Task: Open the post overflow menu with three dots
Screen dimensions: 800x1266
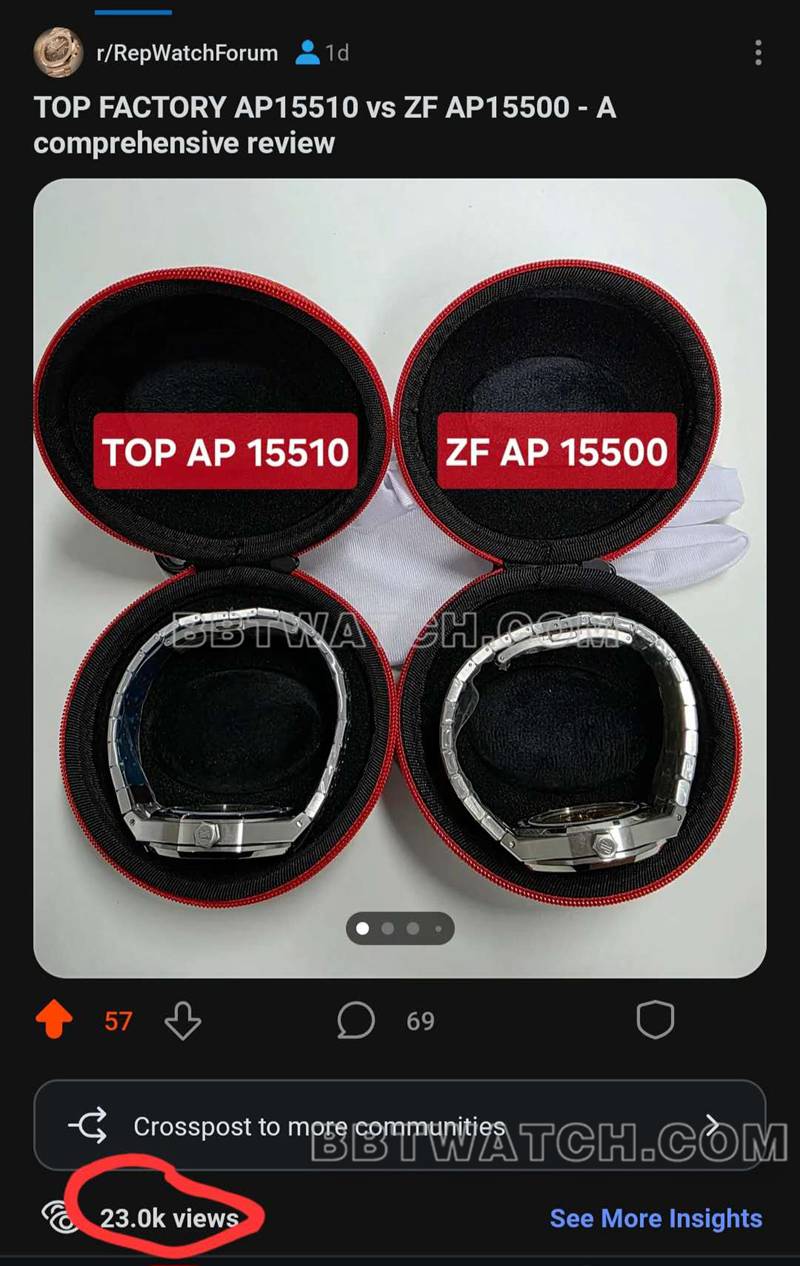Action: tap(758, 53)
